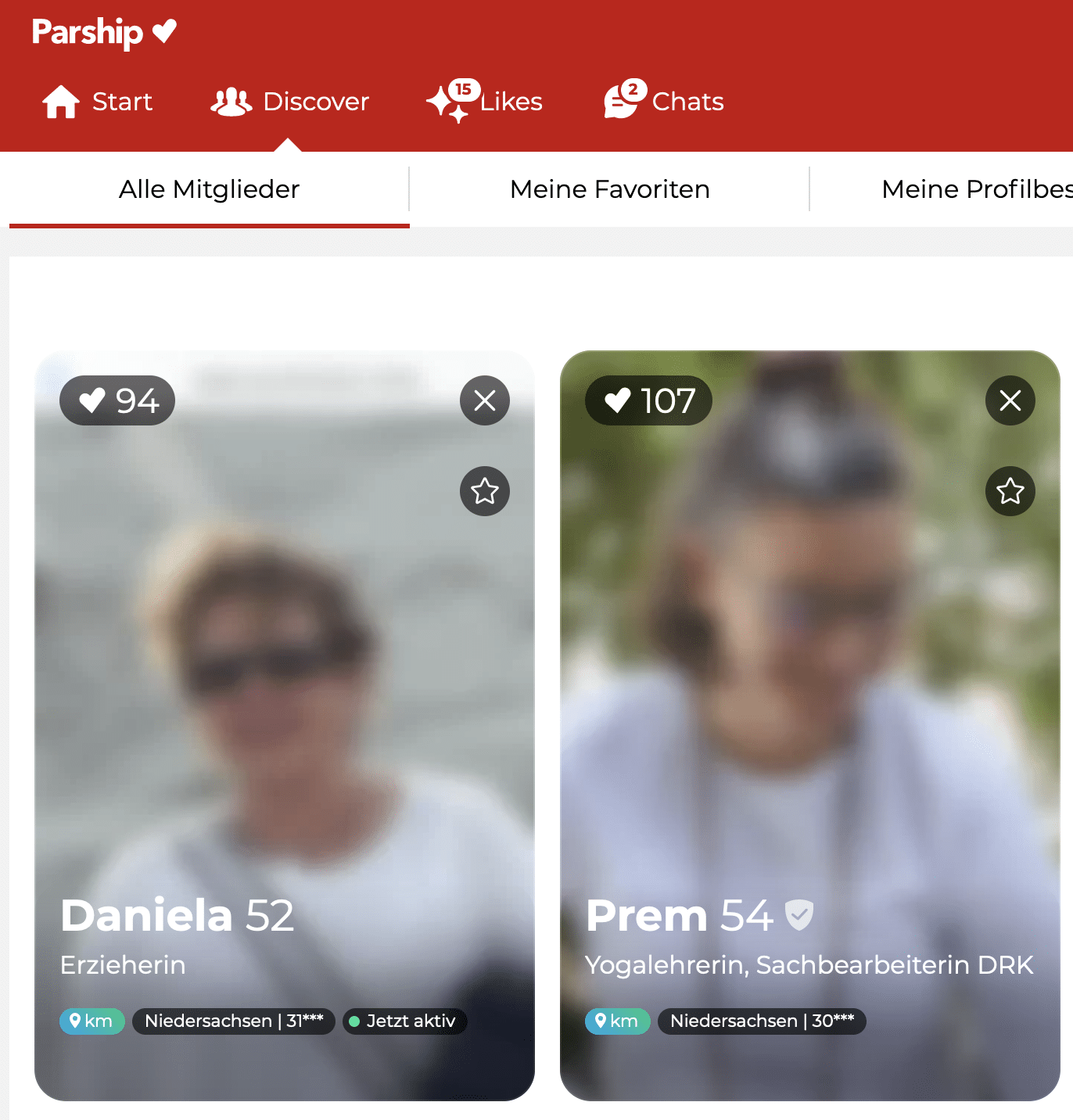
Task: Add Daniela to favorites
Action: 485,491
